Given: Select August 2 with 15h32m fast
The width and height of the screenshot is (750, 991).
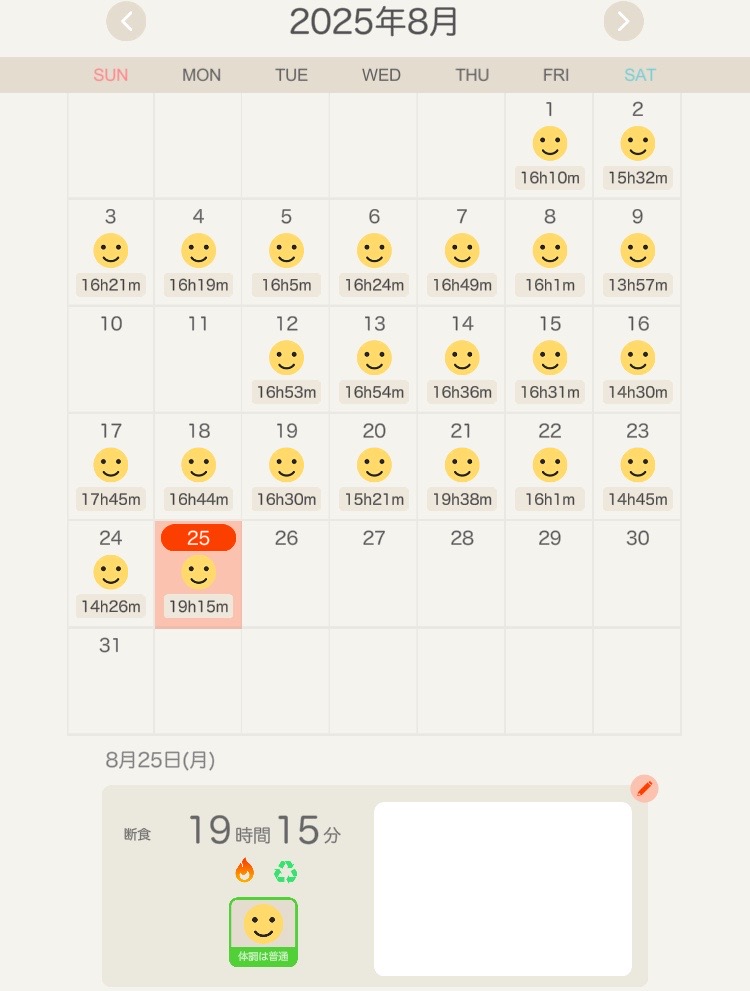Looking at the screenshot, I should point(637,146).
